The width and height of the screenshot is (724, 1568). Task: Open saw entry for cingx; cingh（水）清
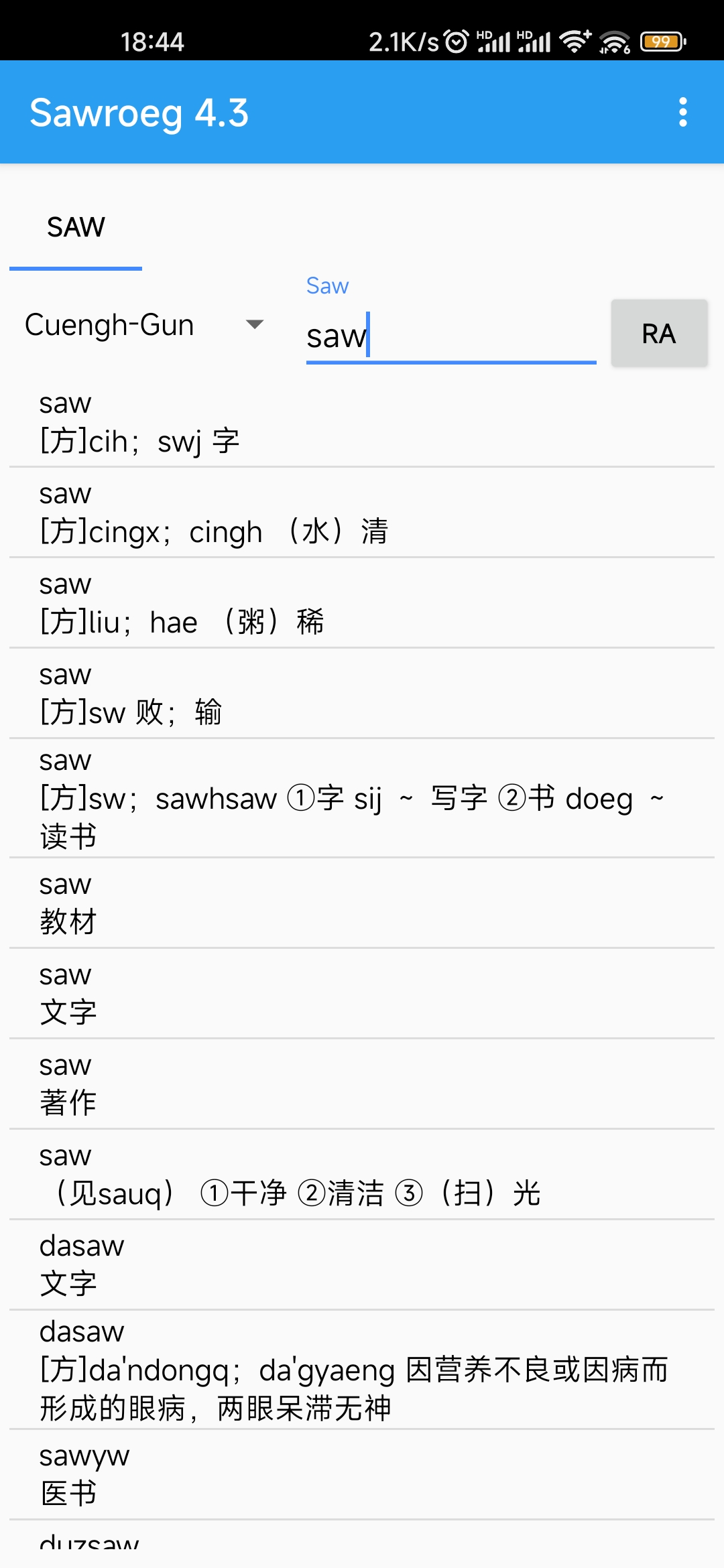362,513
